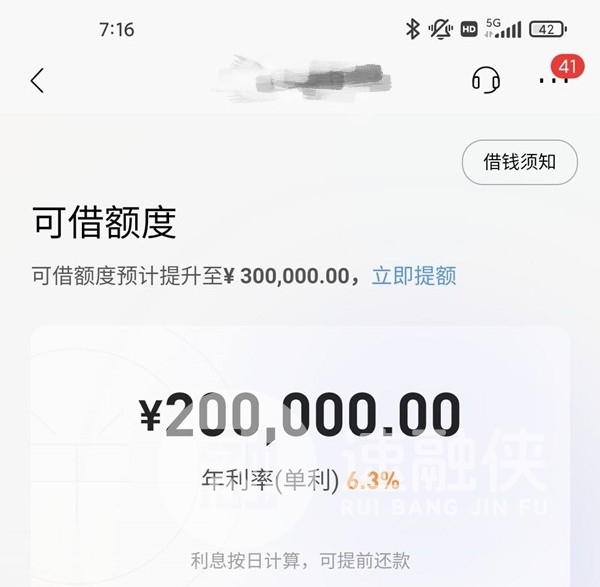This screenshot has width=600, height=587.
Task: Open the 借钱须知 notice
Action: (519, 162)
